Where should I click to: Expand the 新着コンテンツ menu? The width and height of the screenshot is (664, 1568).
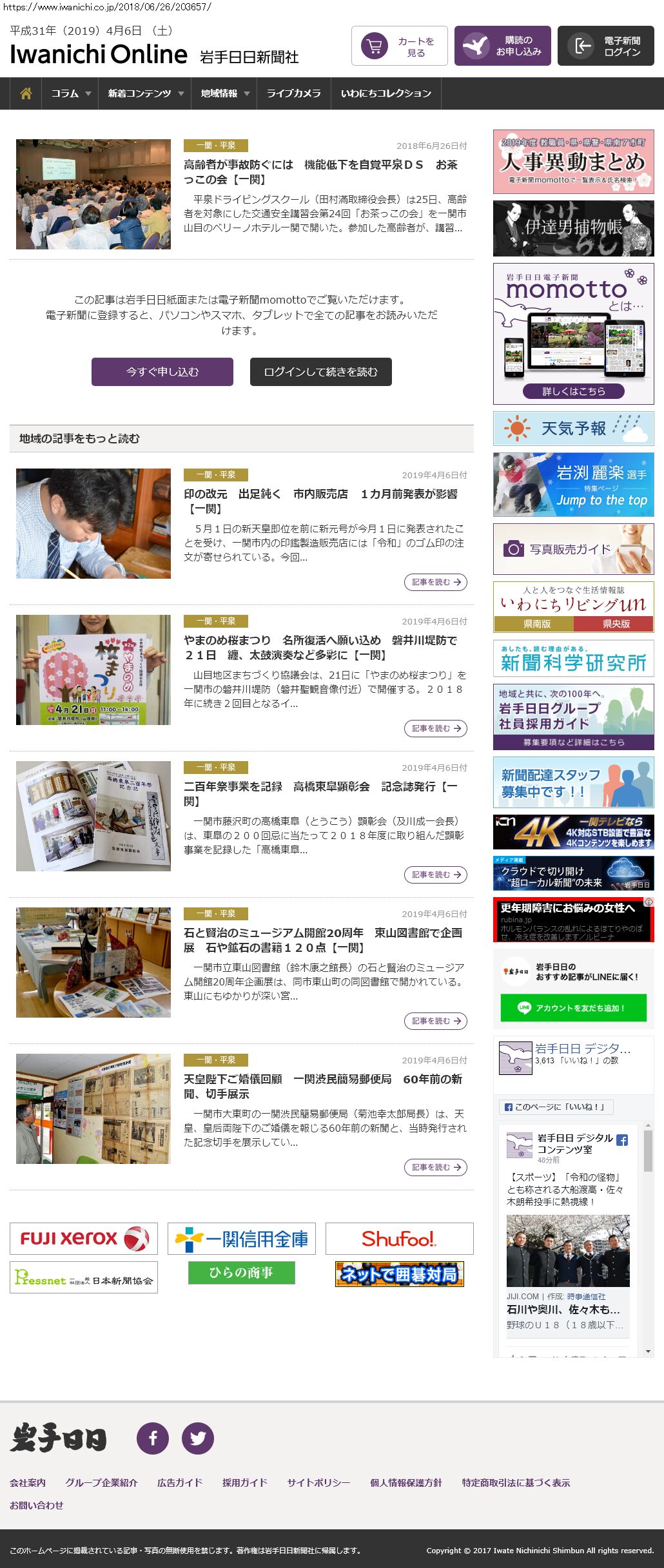coord(145,93)
